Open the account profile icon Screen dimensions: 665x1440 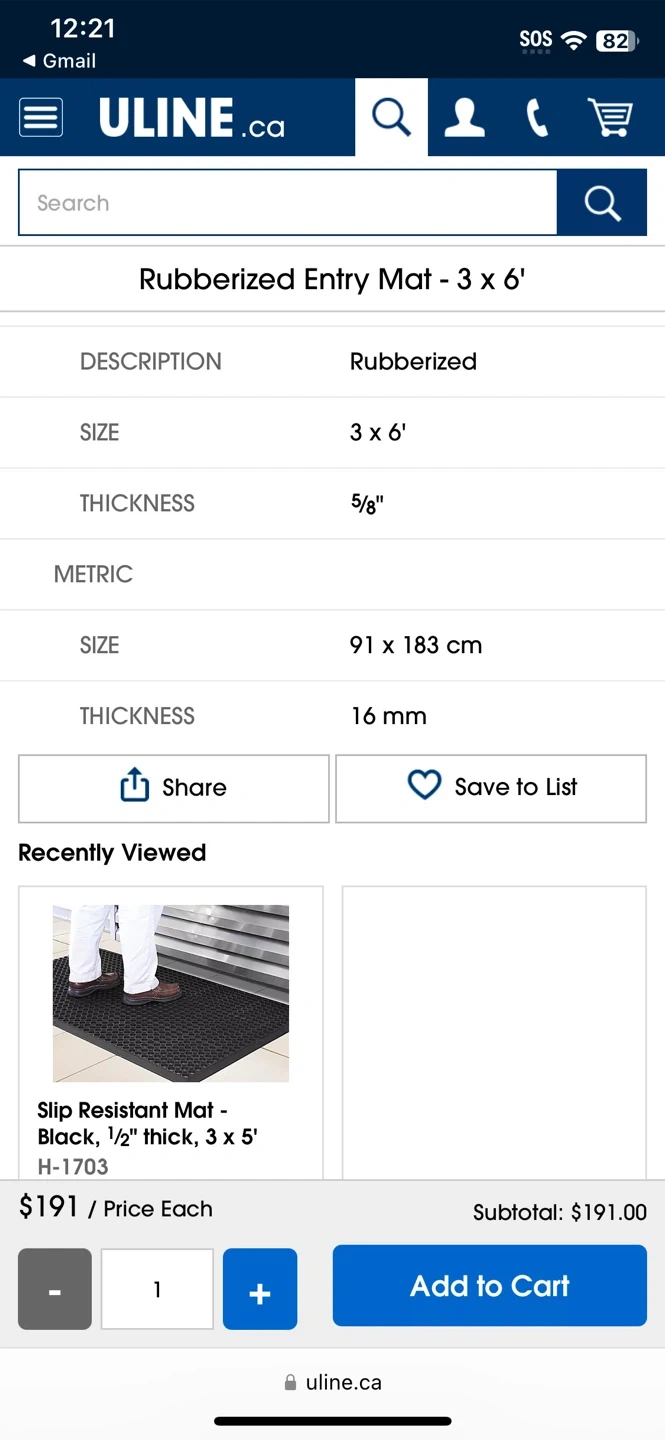464,118
